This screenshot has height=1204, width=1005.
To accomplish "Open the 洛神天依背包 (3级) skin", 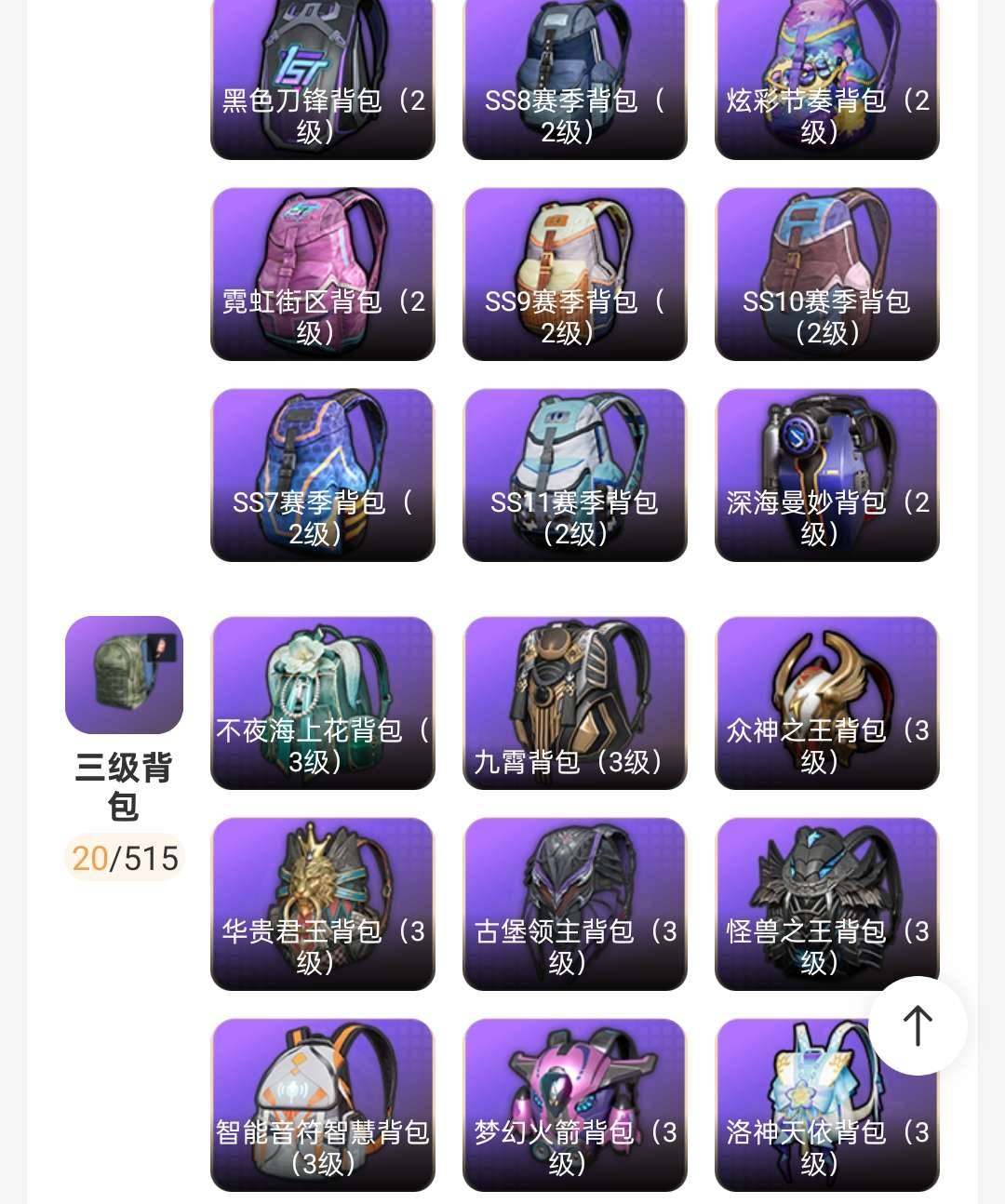I will pyautogui.click(x=826, y=1104).
